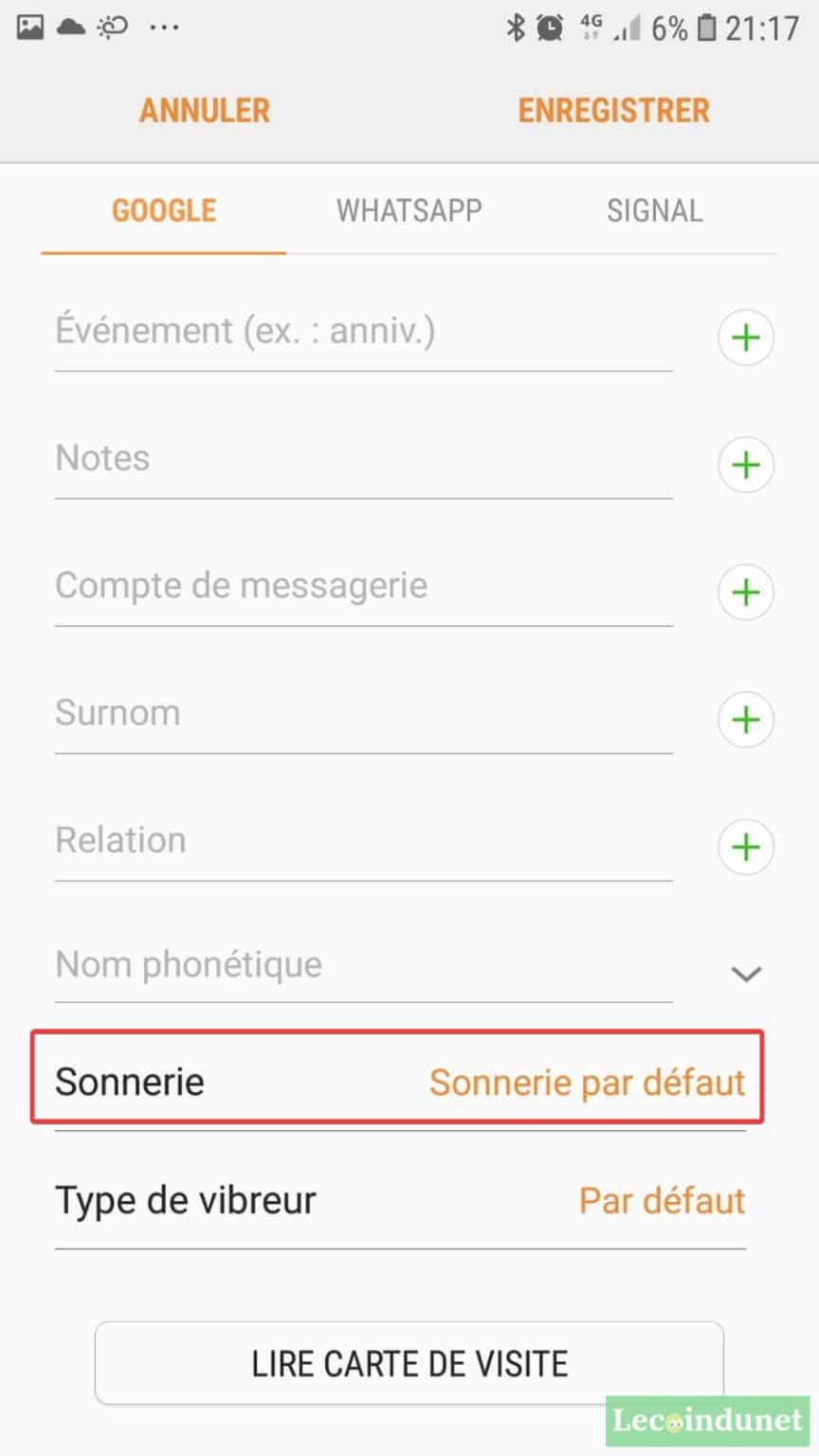Tap the Nom phonétique field
The height and width of the screenshot is (1456, 819).
[x=363, y=966]
